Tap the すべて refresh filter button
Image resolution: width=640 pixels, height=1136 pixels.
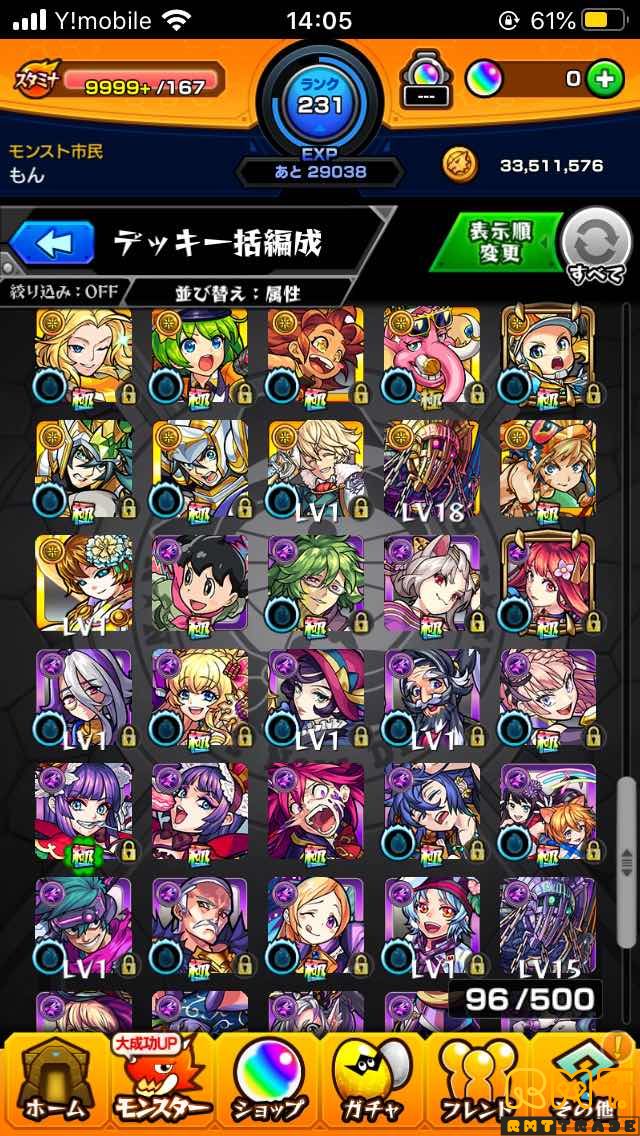597,245
